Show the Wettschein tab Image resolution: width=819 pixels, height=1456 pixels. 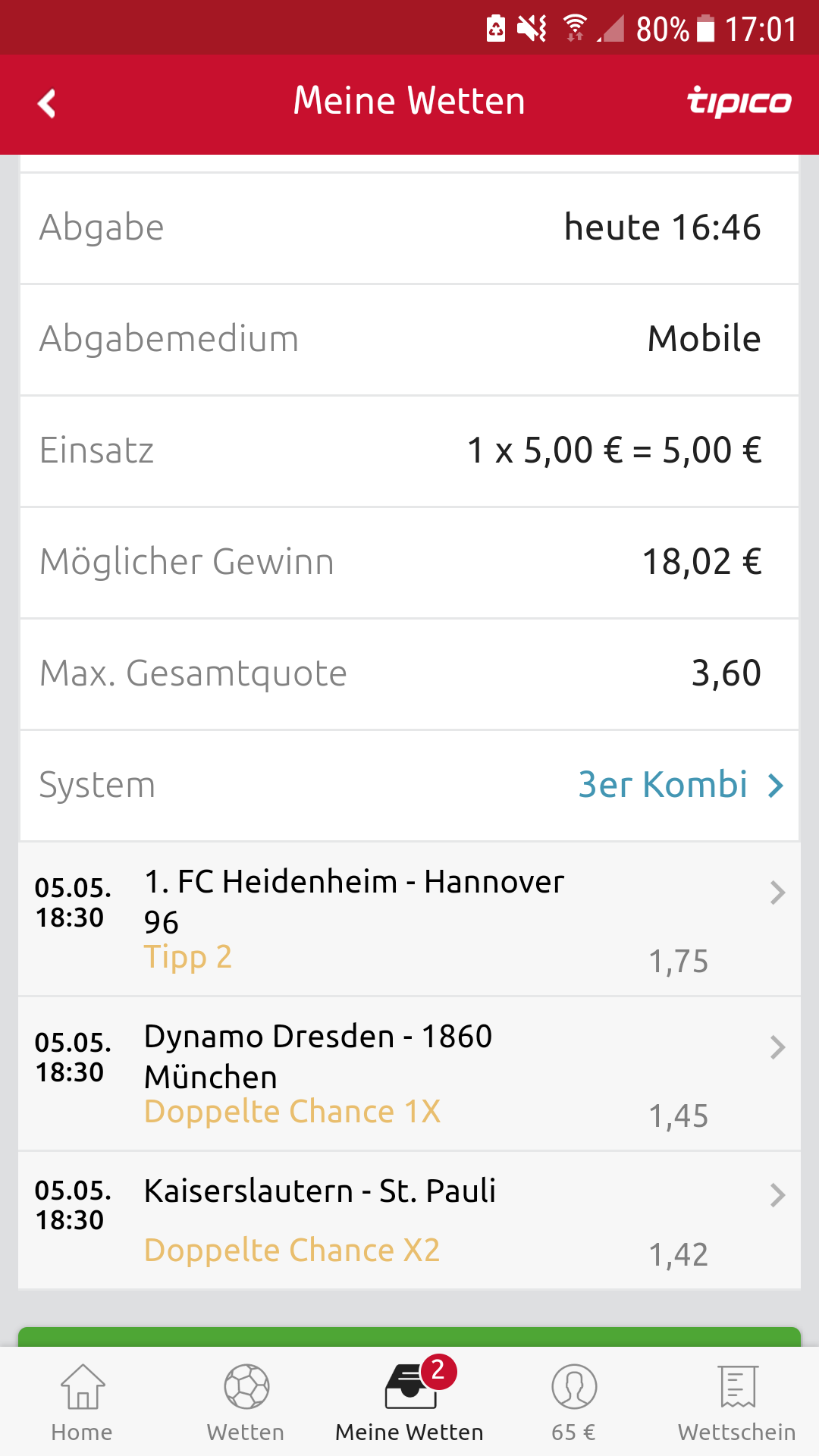click(x=737, y=1403)
